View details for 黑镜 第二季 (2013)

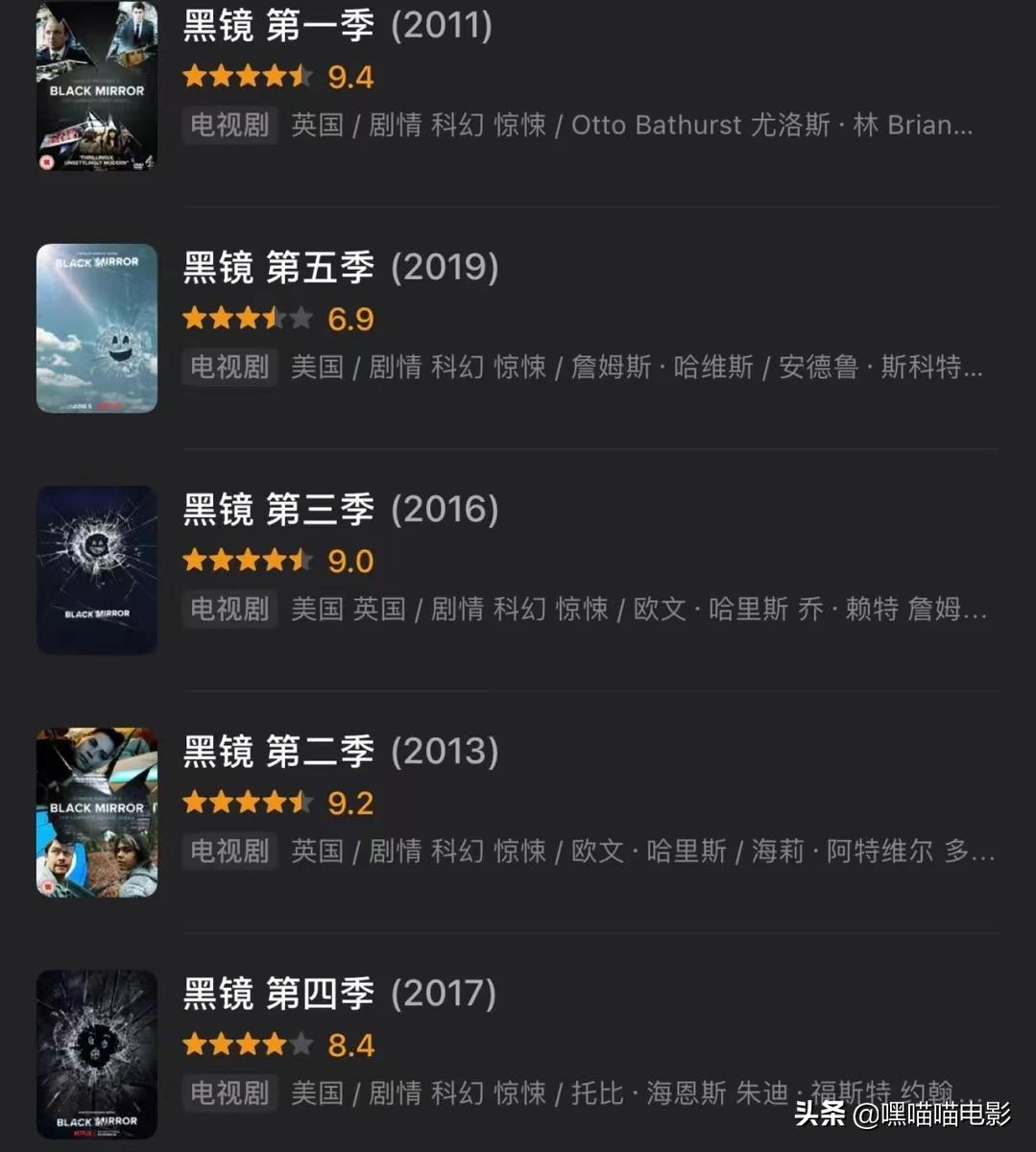pos(341,752)
